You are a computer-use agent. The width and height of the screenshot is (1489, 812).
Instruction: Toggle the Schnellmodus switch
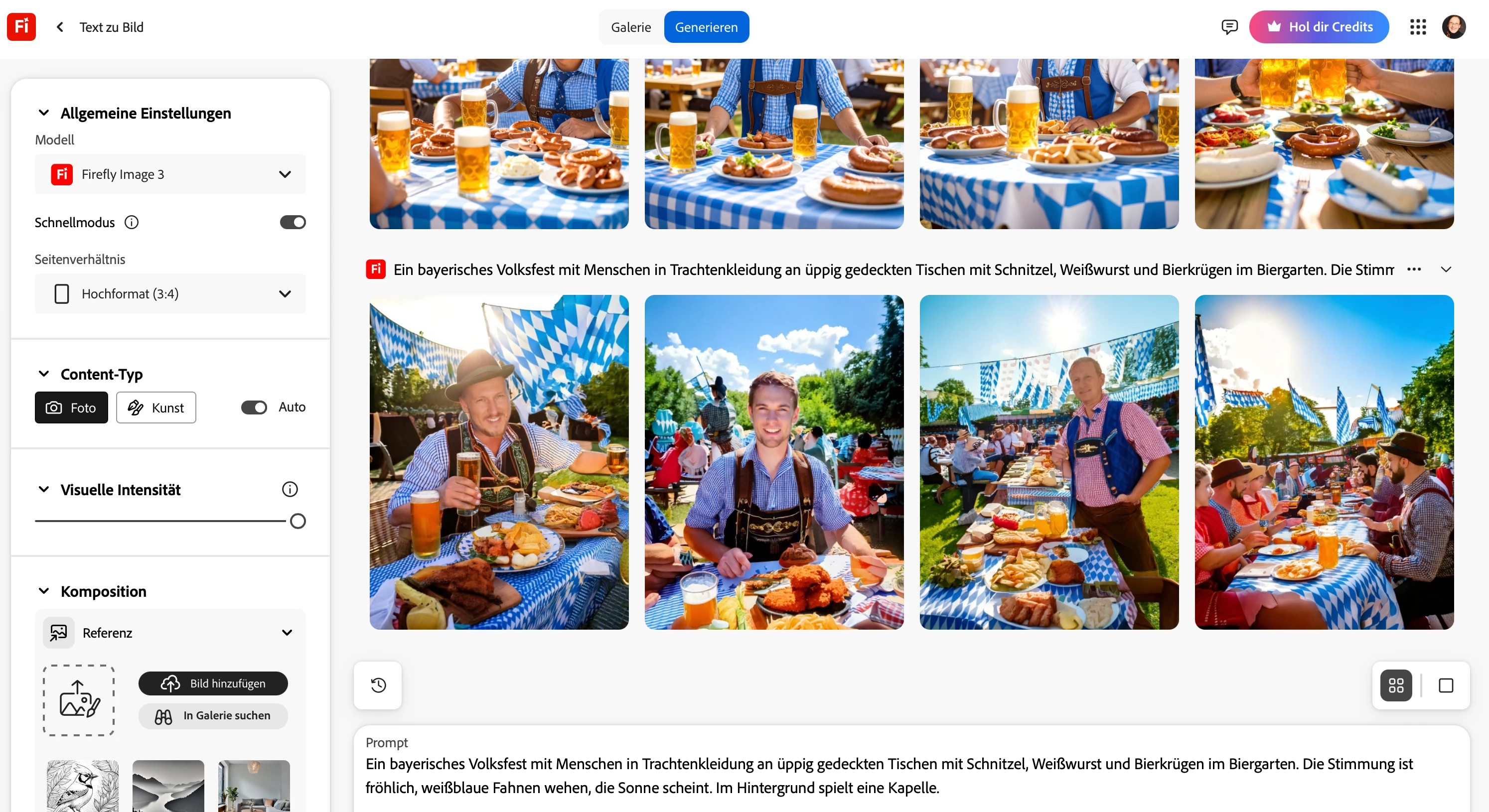point(293,223)
